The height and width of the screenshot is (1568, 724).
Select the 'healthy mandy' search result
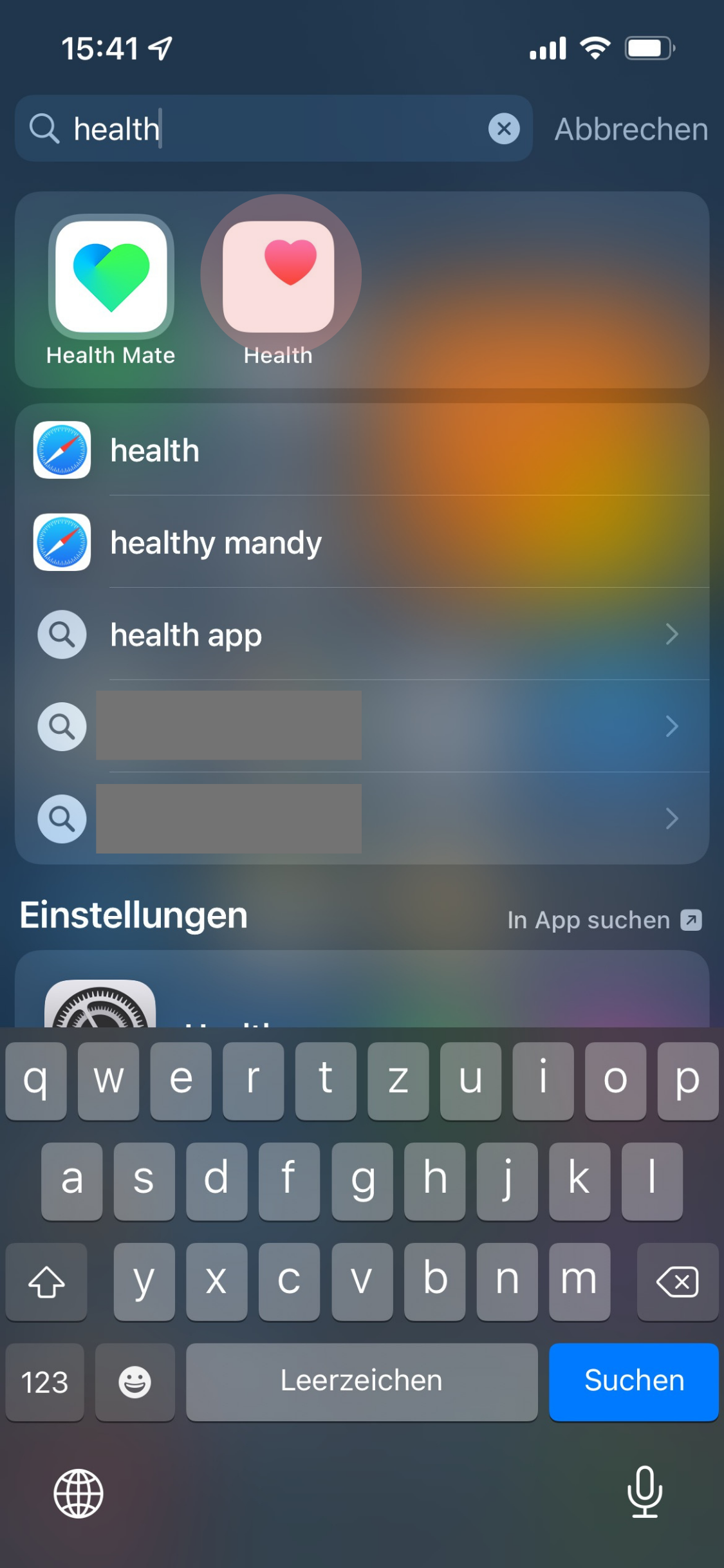[x=257, y=543]
